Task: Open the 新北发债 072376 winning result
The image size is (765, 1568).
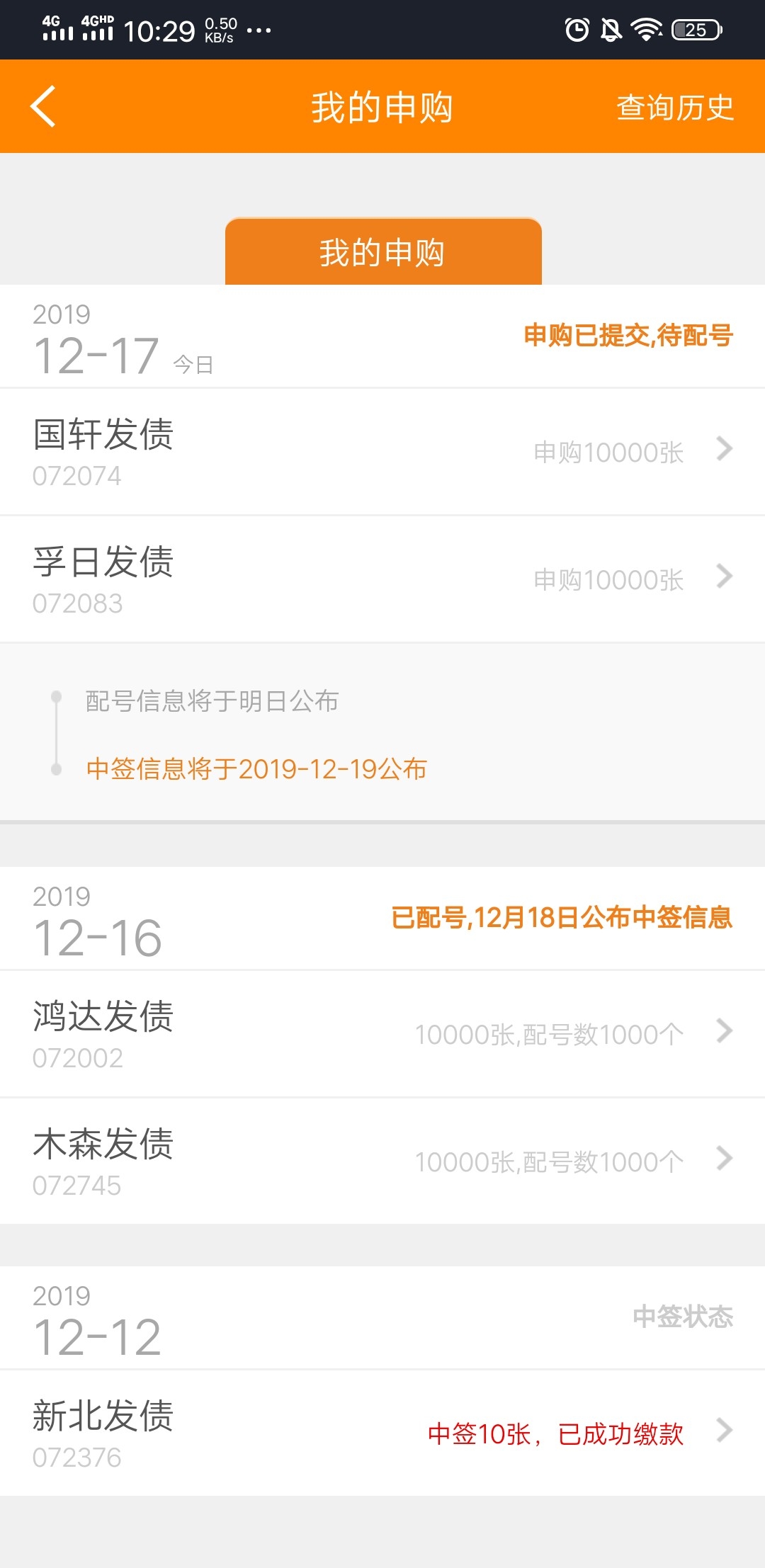Action: pos(382,1433)
